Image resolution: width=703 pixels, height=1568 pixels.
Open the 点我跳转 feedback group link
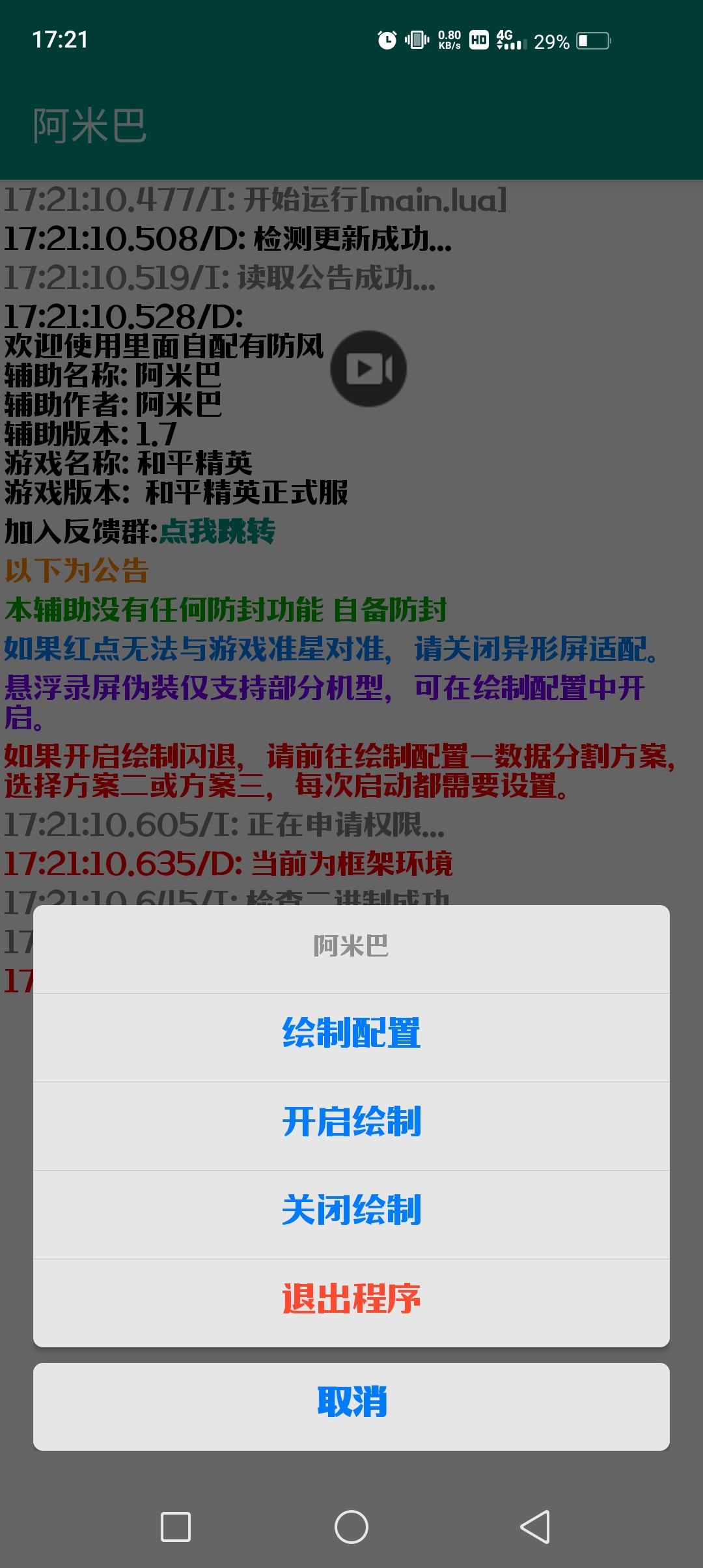[217, 532]
